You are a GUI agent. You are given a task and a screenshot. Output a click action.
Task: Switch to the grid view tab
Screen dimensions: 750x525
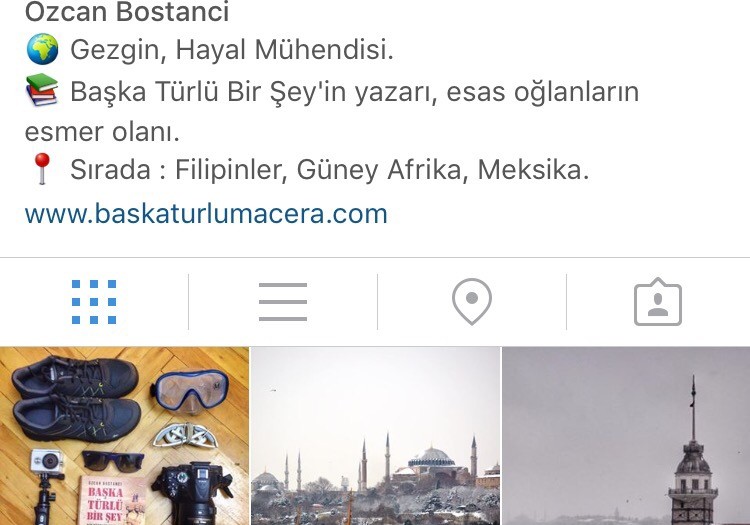[94, 302]
